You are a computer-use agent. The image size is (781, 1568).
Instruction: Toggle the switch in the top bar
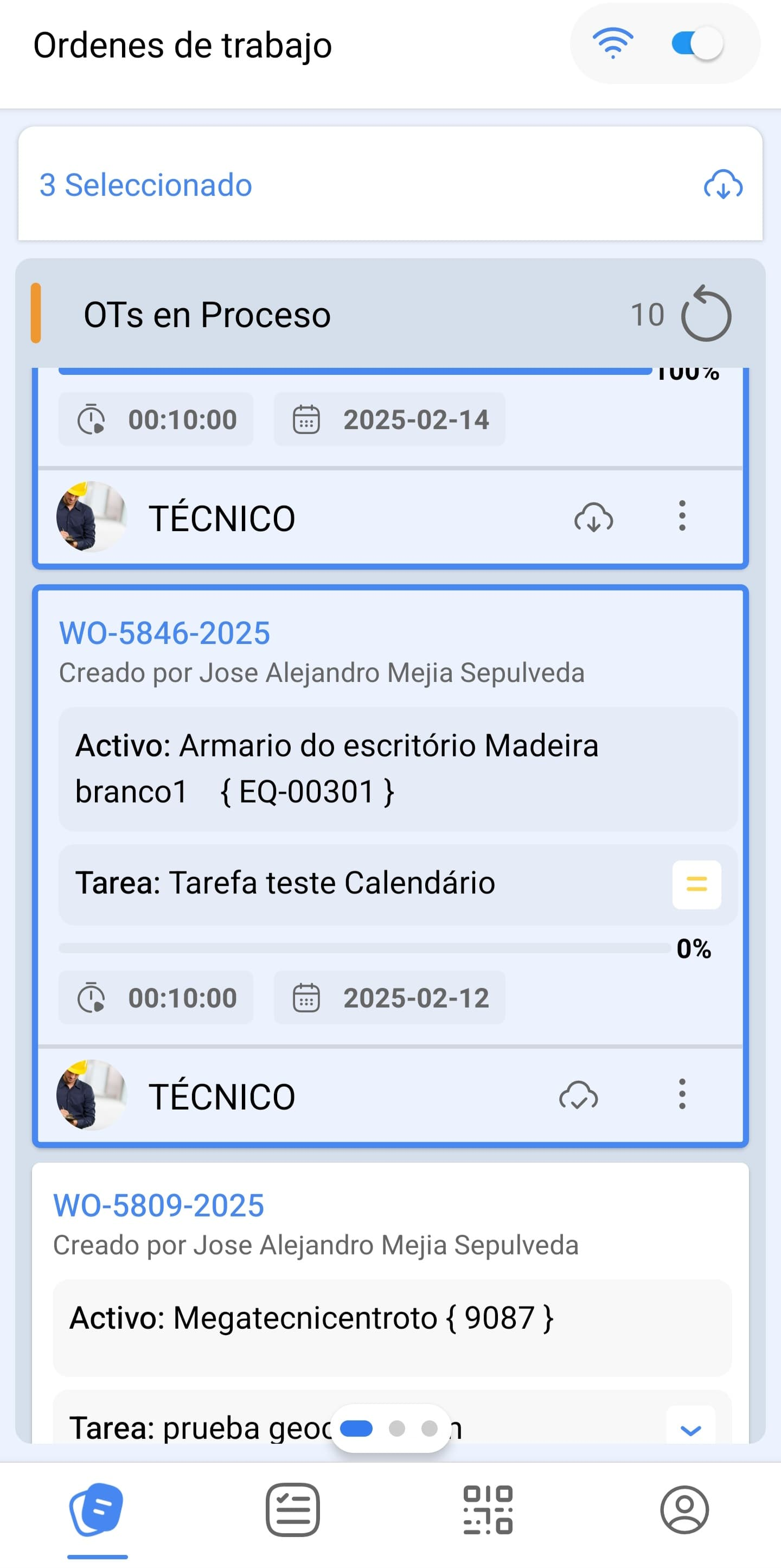pos(697,44)
